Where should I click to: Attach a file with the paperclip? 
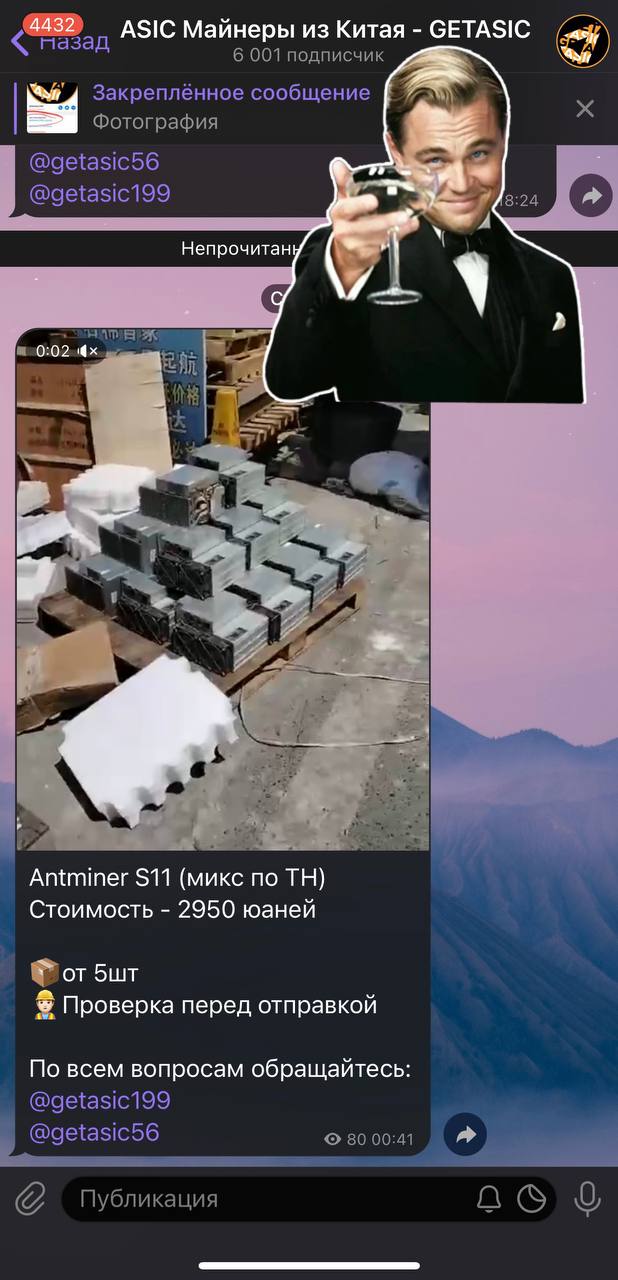pos(31,1198)
